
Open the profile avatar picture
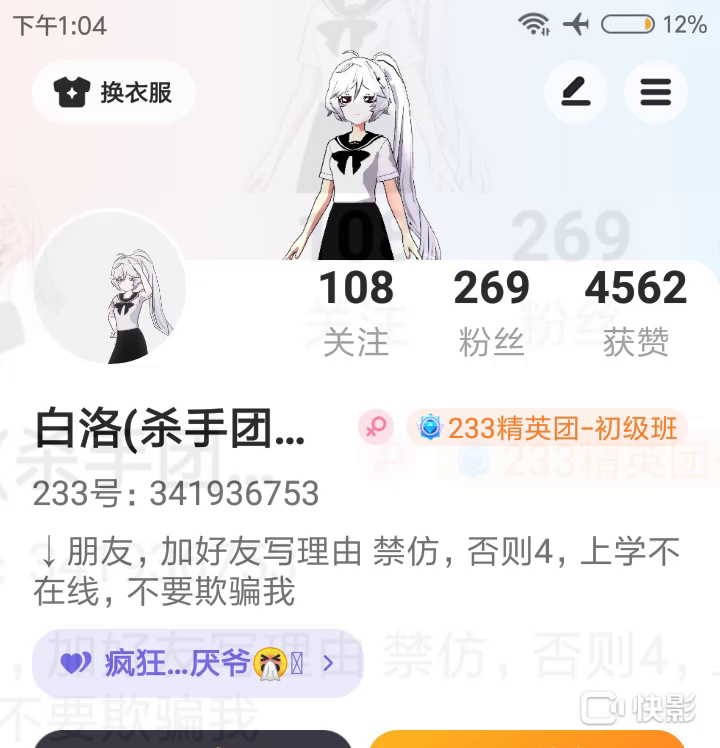[x=110, y=289]
